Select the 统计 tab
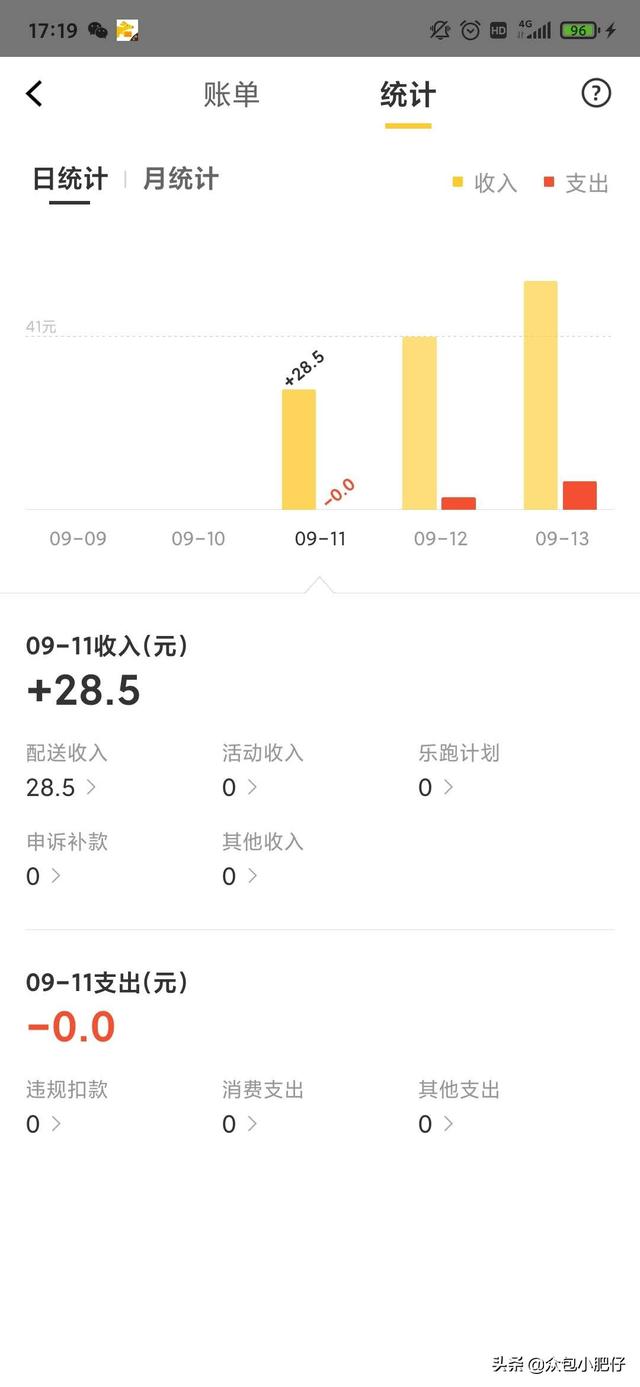The width and height of the screenshot is (640, 1387). point(408,96)
